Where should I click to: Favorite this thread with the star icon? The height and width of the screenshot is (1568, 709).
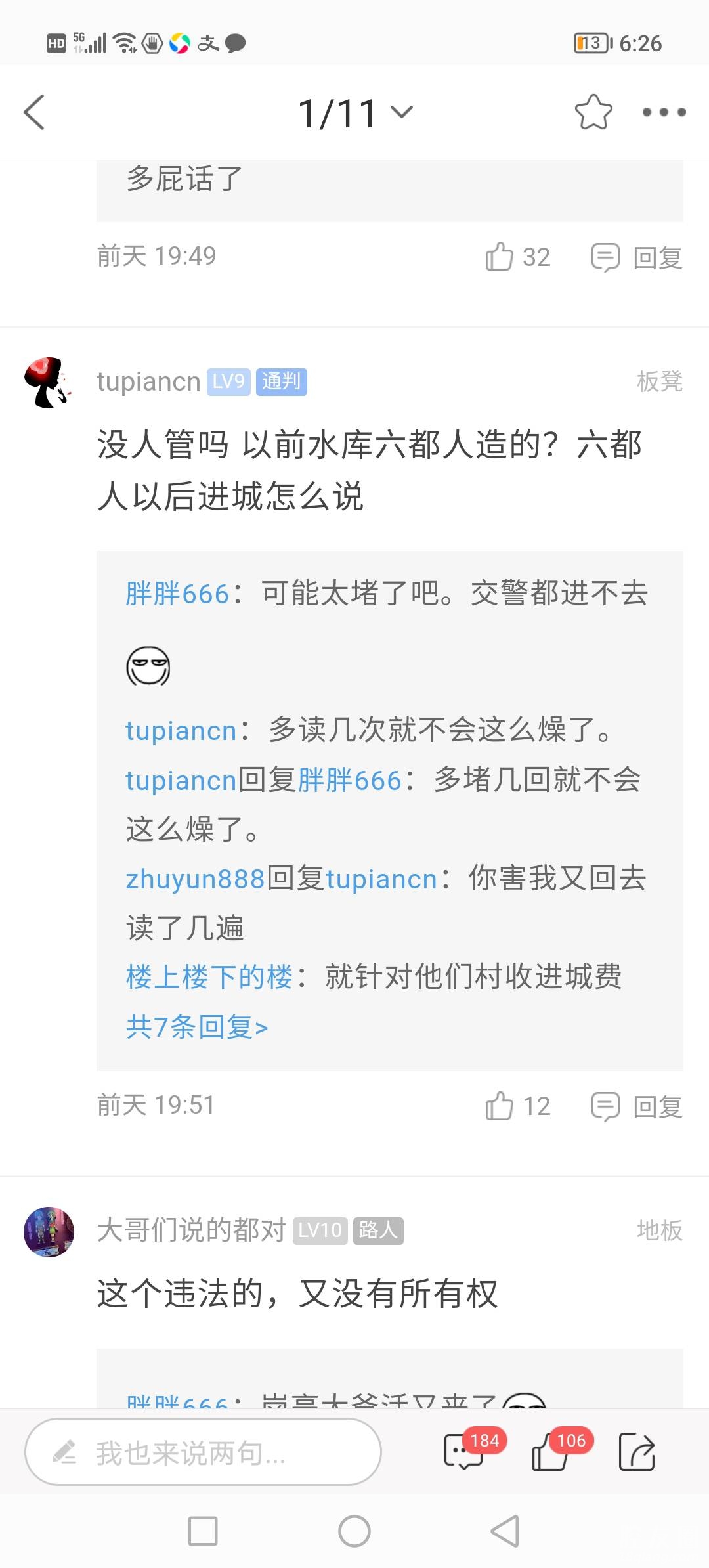tap(593, 112)
